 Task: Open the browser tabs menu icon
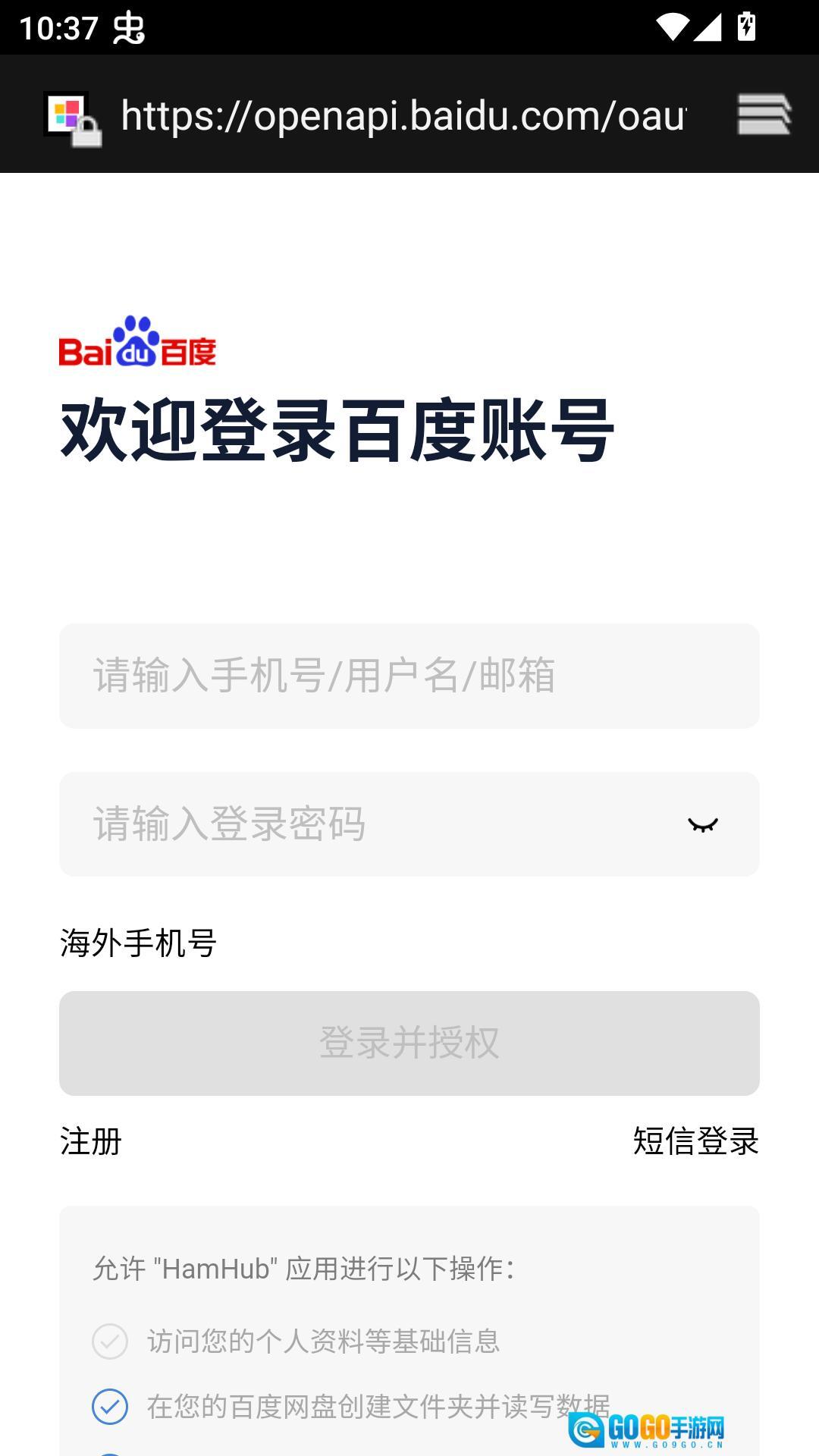coord(764,115)
